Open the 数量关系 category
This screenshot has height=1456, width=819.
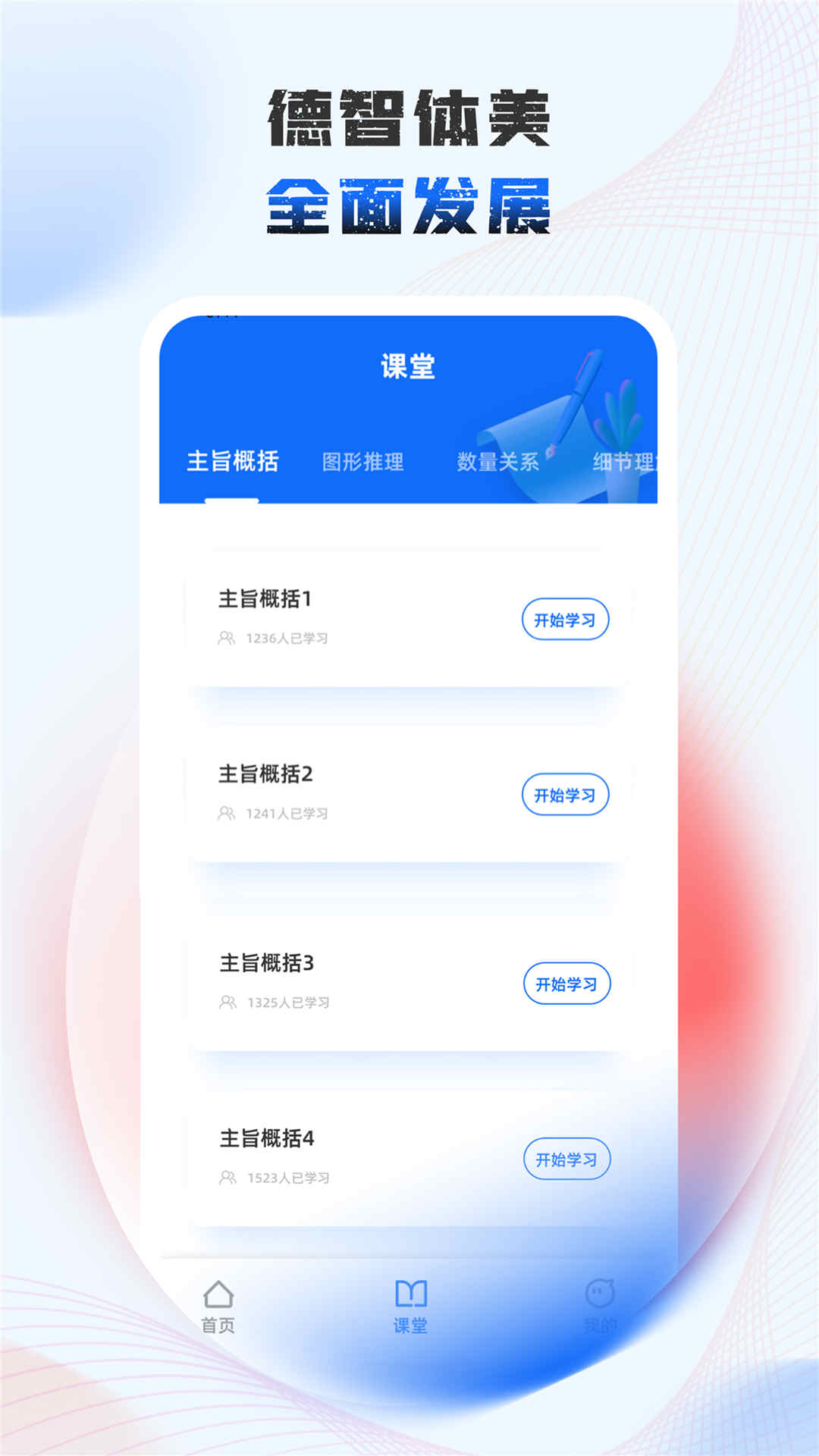(x=500, y=459)
